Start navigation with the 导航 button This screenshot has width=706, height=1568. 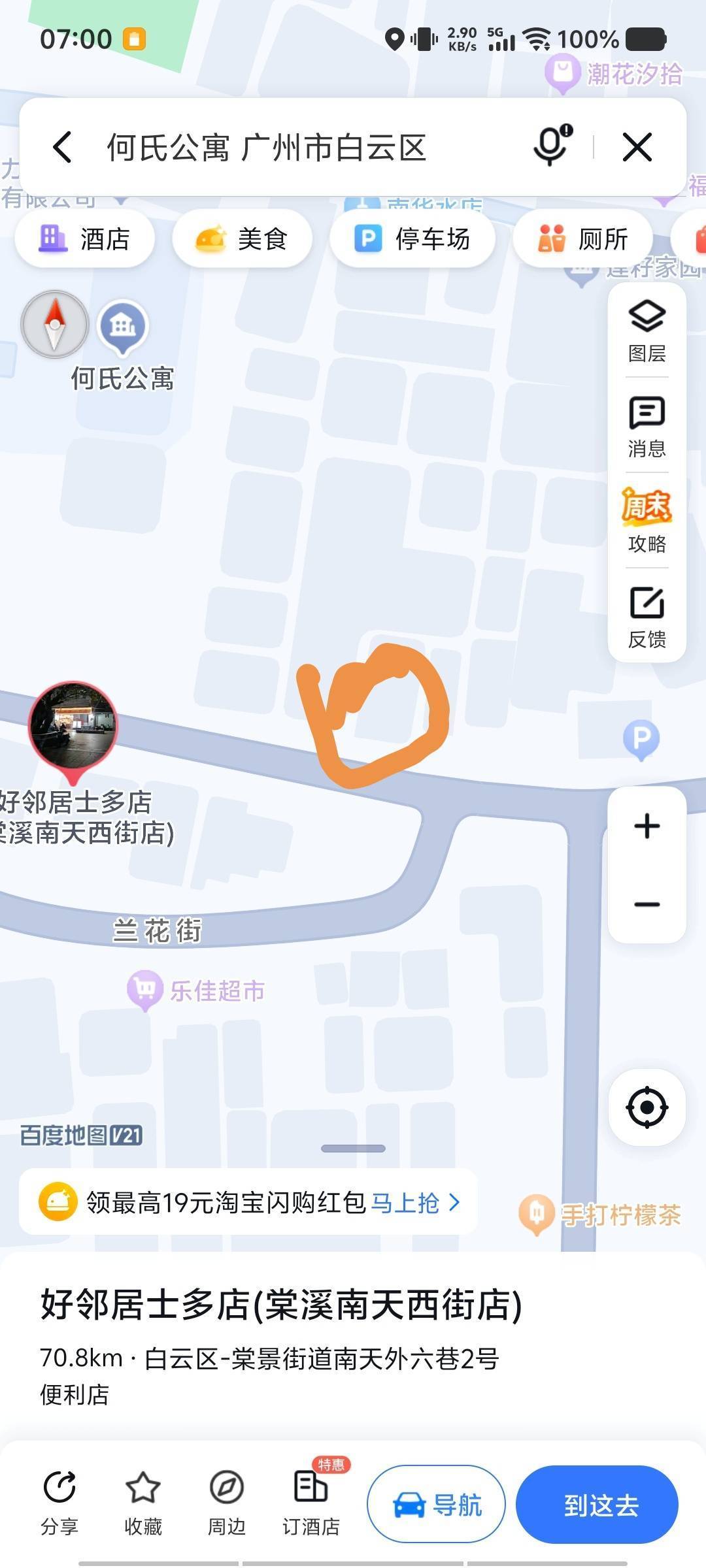tap(436, 1505)
